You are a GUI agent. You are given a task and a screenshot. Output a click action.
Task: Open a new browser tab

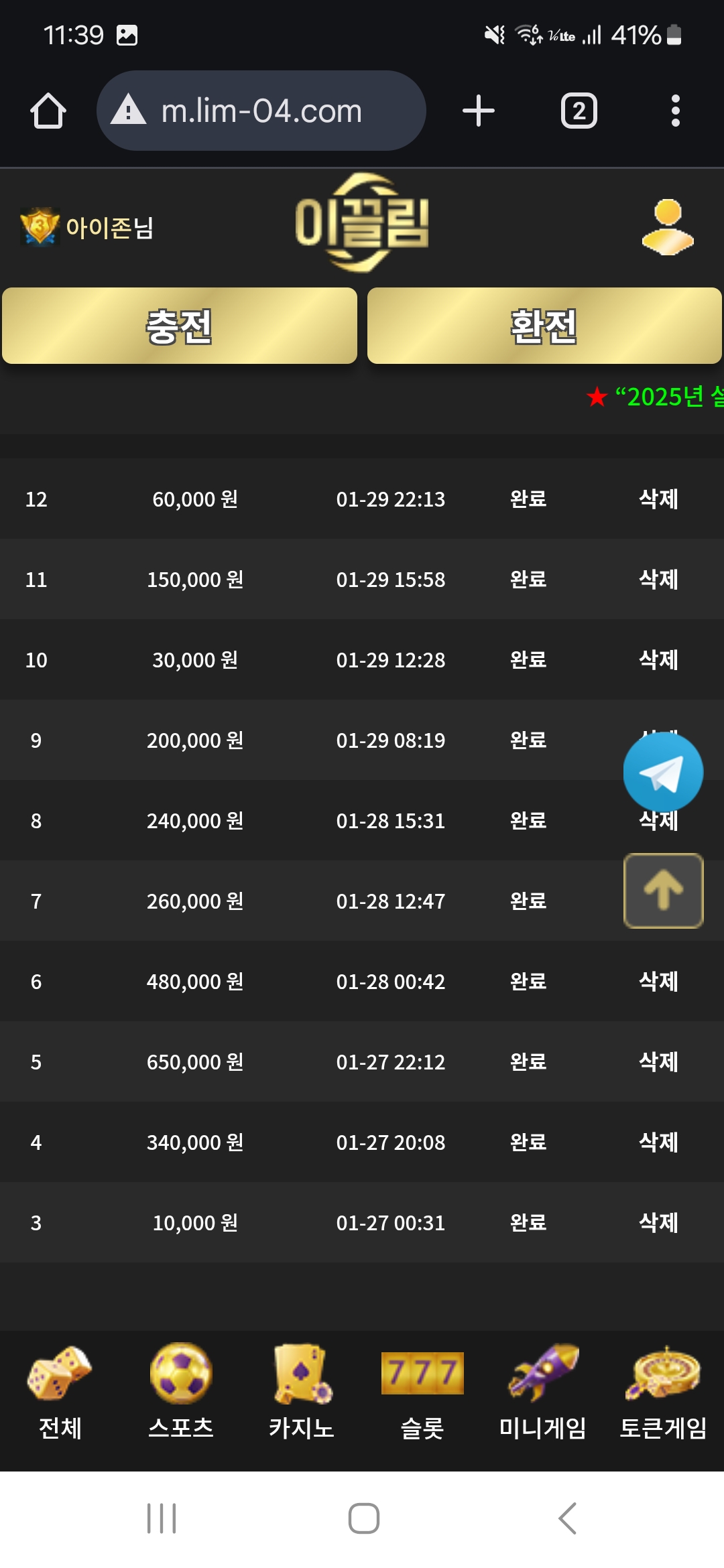pyautogui.click(x=479, y=111)
